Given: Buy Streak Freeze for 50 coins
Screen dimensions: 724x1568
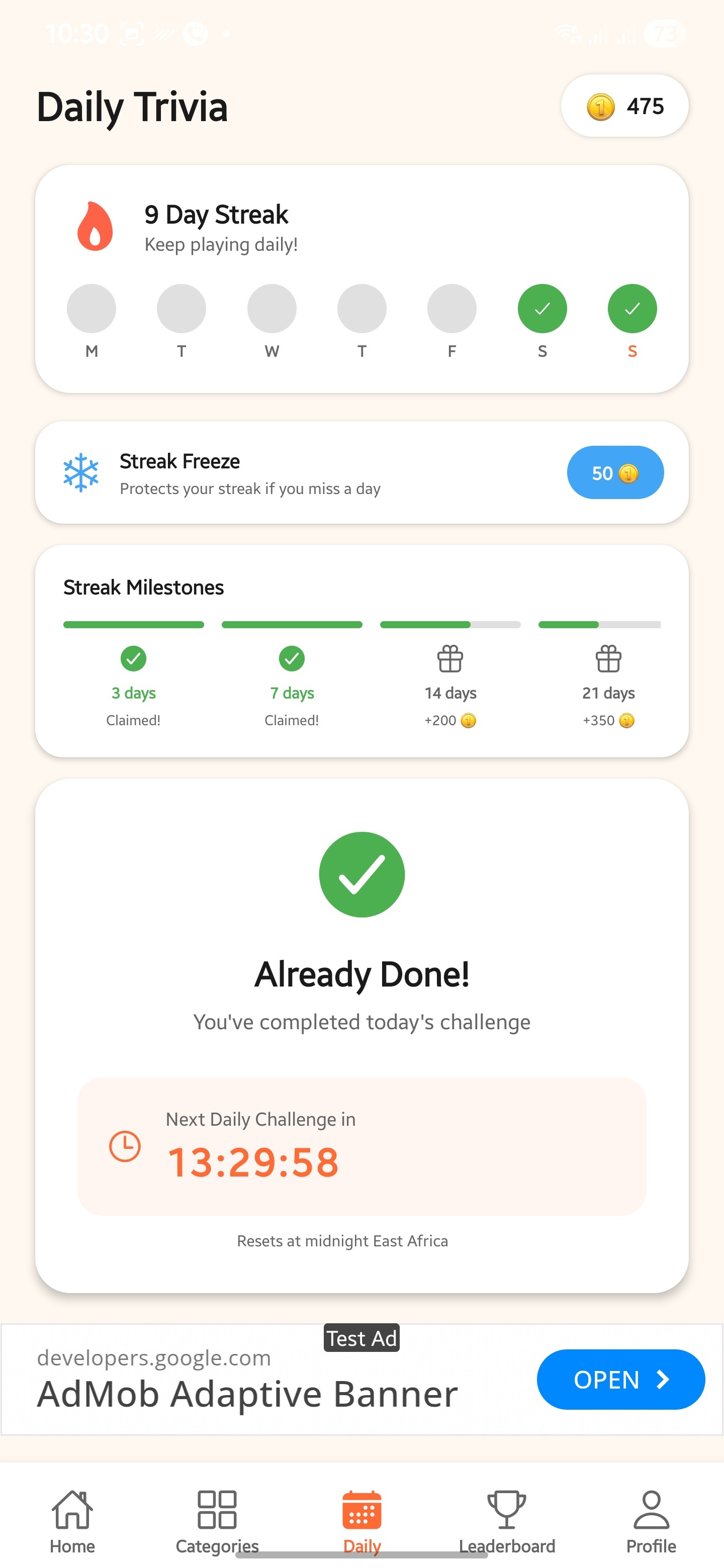Looking at the screenshot, I should (614, 472).
